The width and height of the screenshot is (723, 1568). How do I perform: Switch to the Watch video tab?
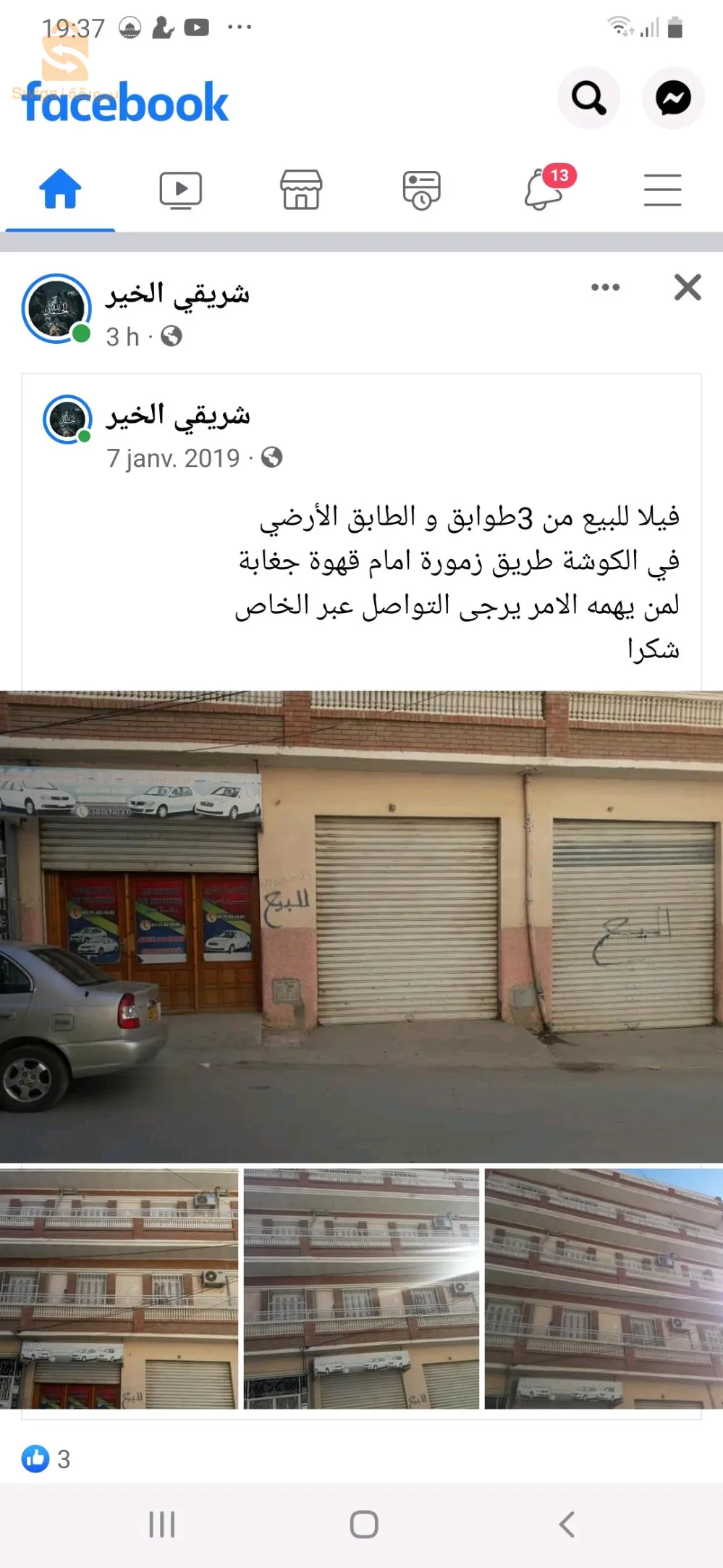tap(180, 190)
